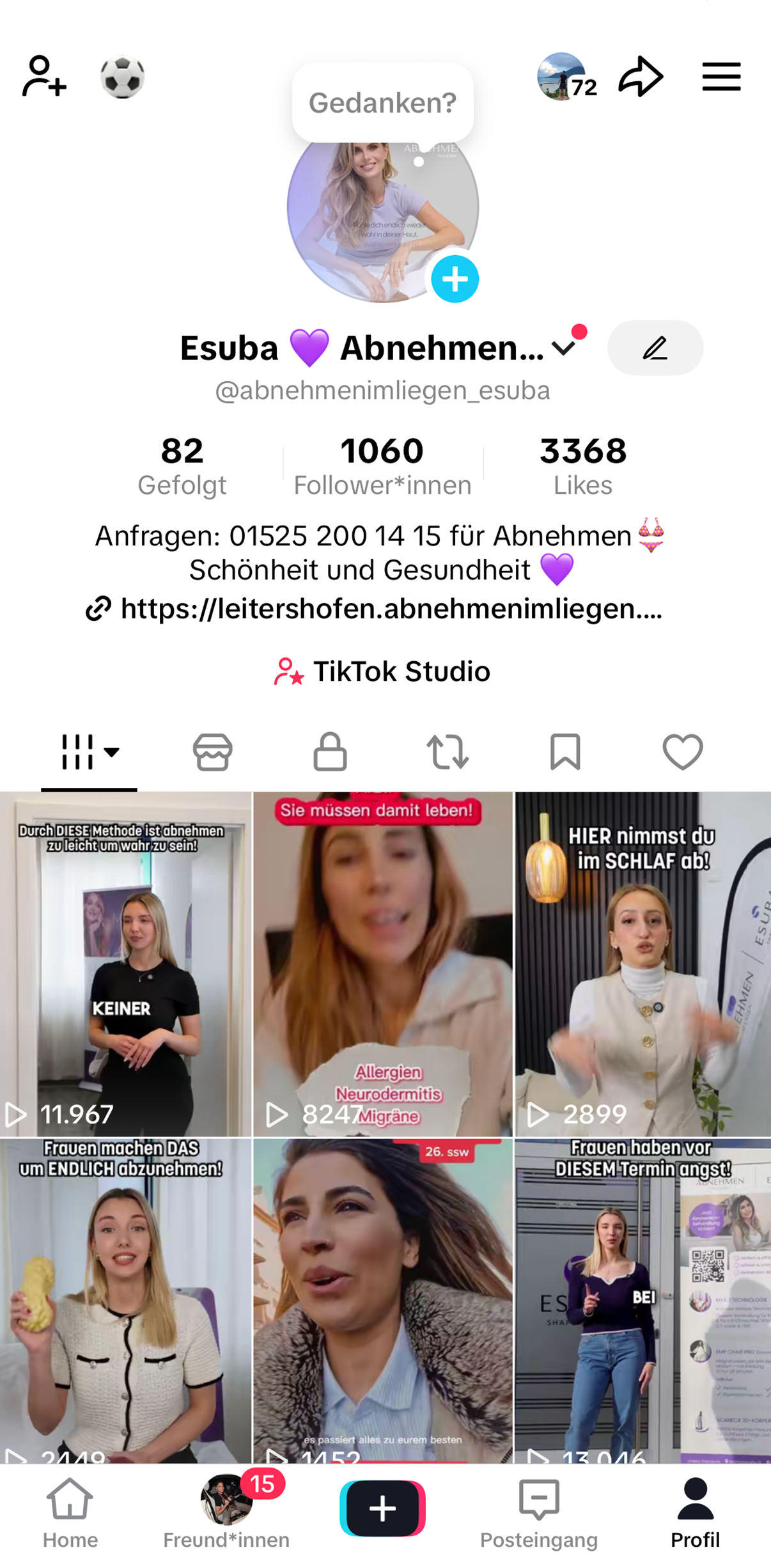This screenshot has height=1568, width=771.
Task: Open the hamburger menu
Action: pos(721,77)
